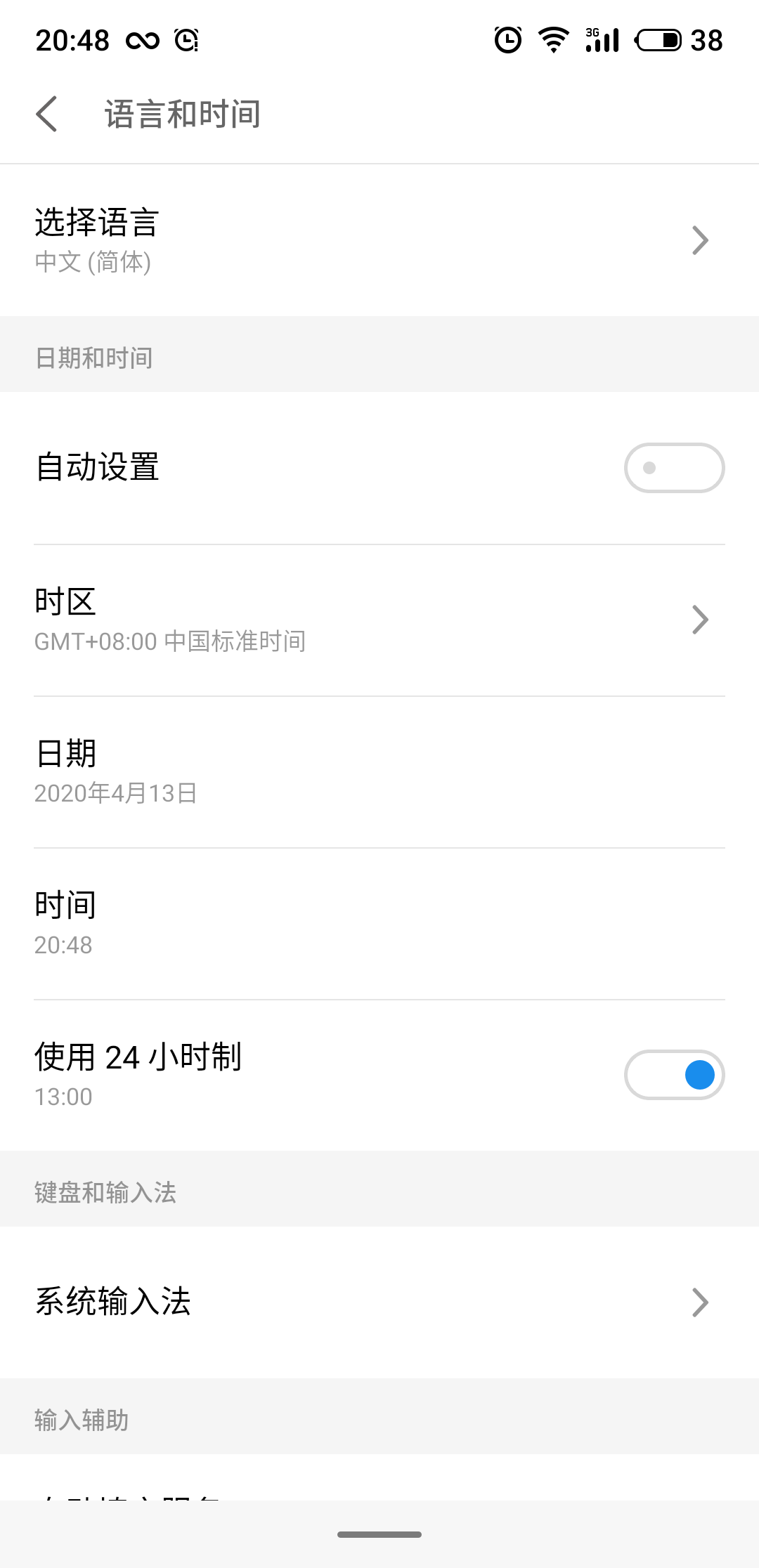Open 系统输入法 settings
Image resolution: width=759 pixels, height=1568 pixels.
tap(379, 1302)
